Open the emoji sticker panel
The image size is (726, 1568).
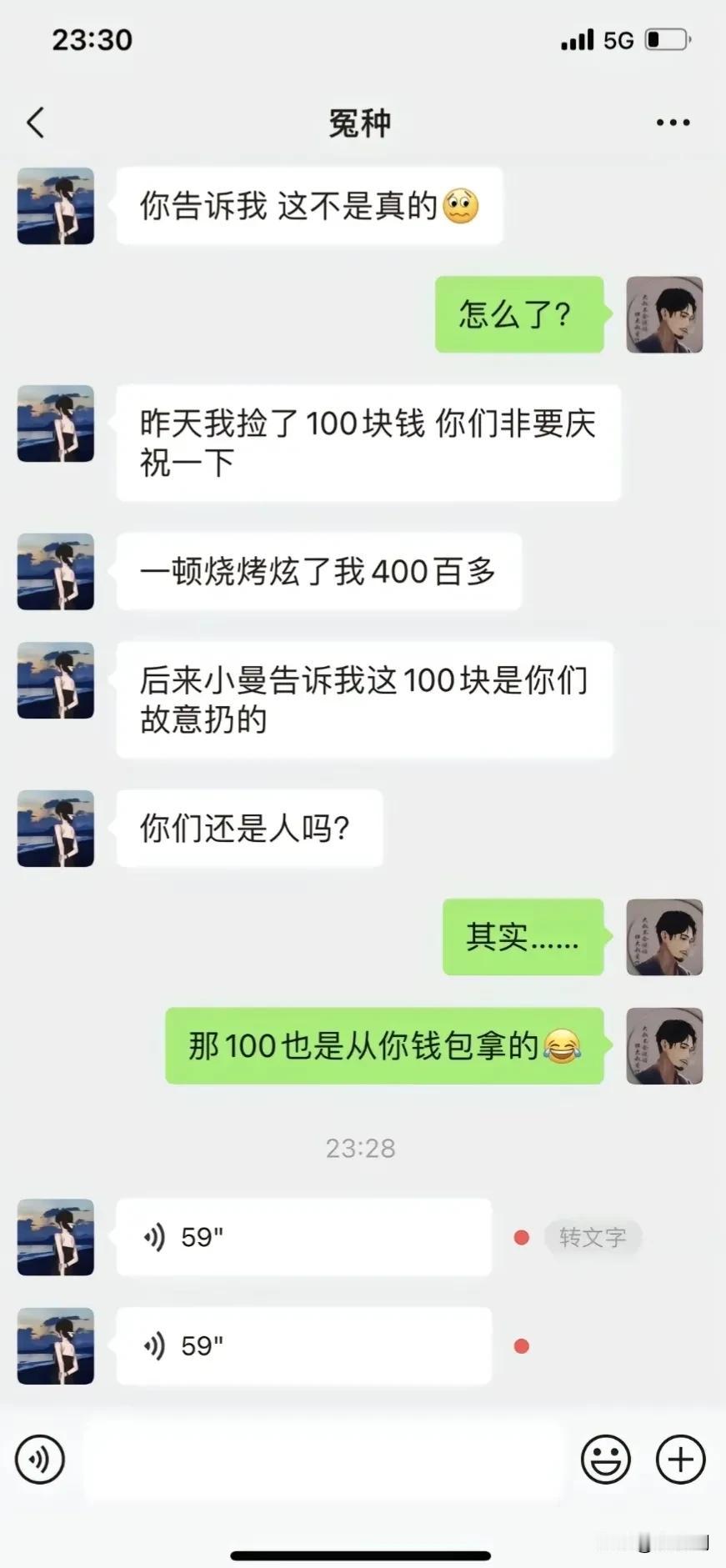(x=605, y=1460)
